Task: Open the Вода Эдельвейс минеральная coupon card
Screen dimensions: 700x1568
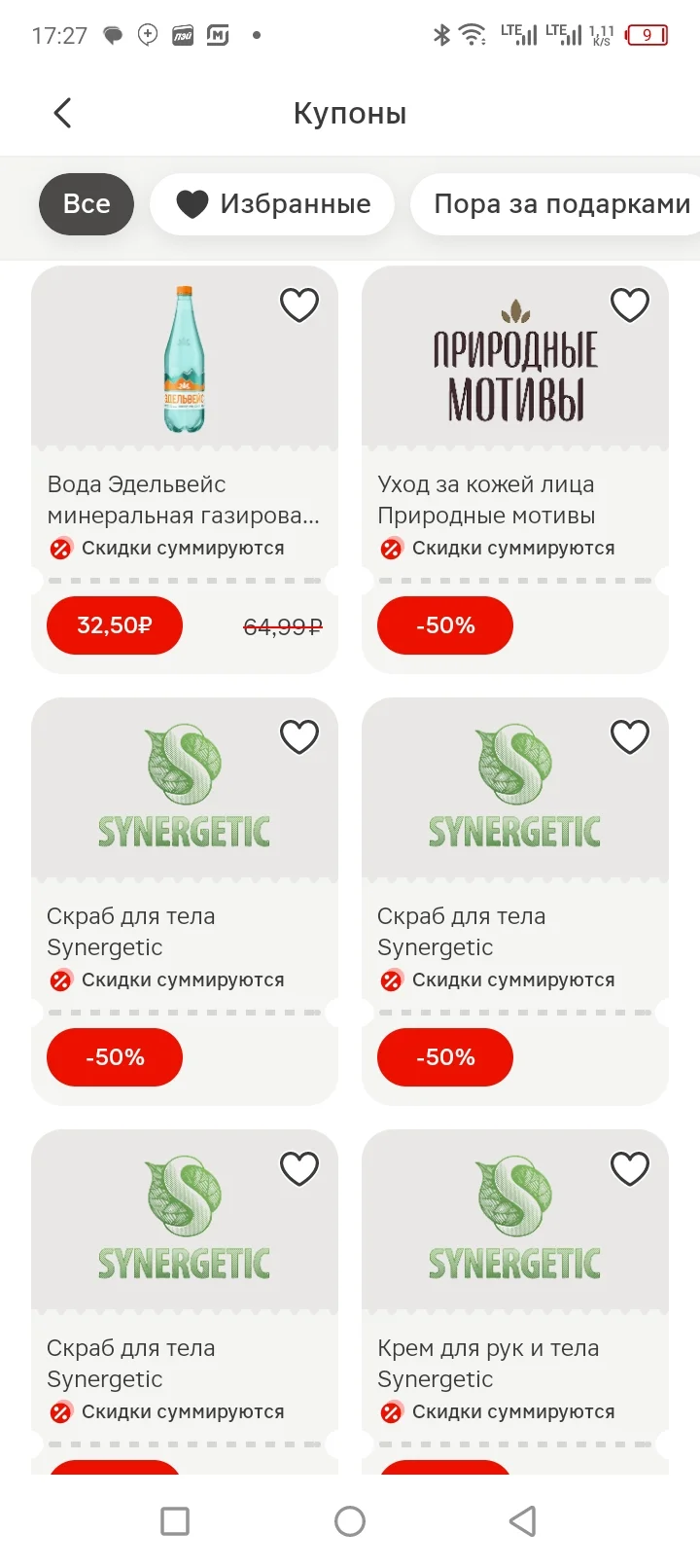Action: 185,469
